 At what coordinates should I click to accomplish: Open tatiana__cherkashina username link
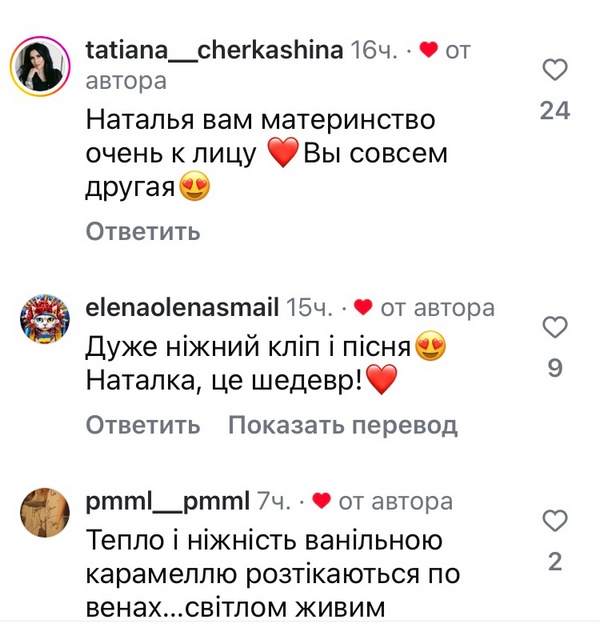click(214, 49)
